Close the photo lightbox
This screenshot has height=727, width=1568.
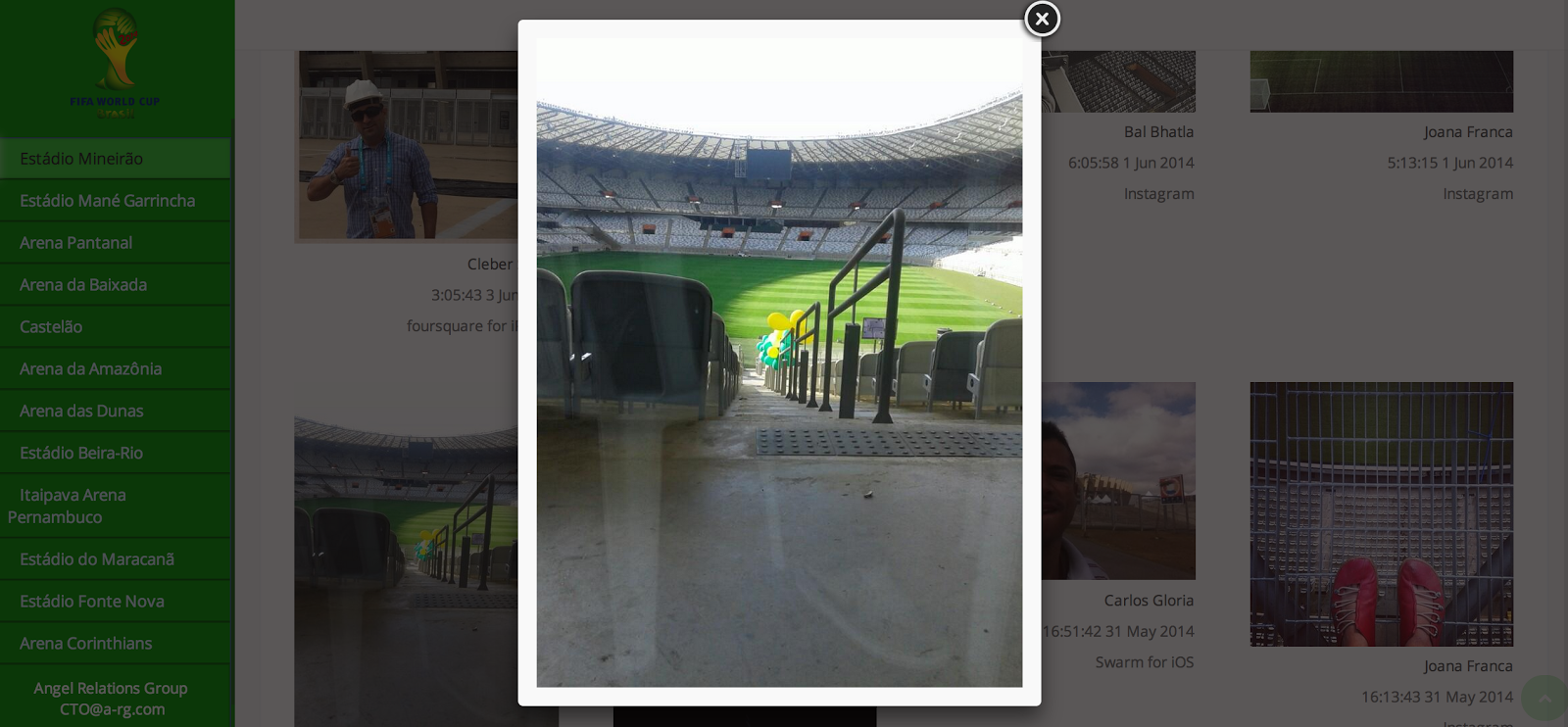[x=1042, y=19]
